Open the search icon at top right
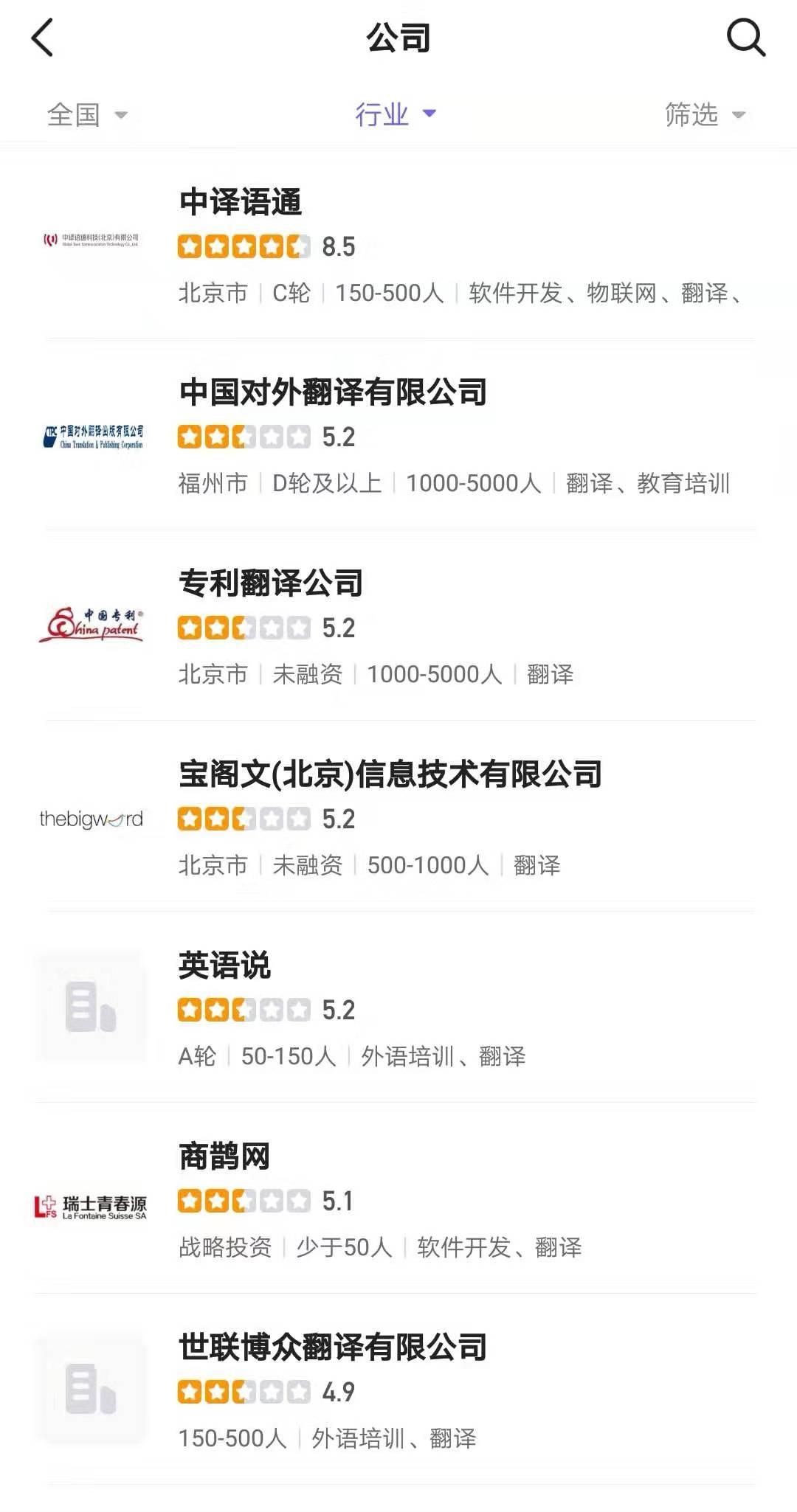 [748, 38]
